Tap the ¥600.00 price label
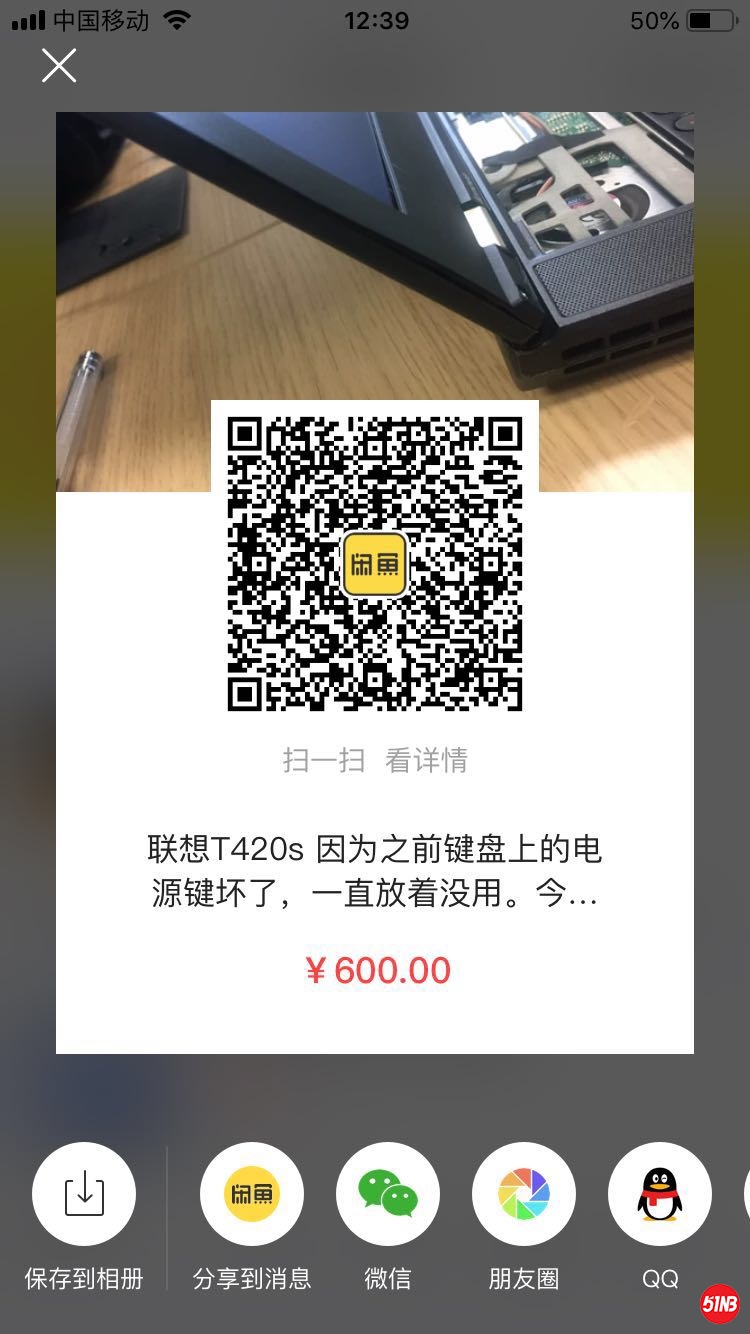This screenshot has width=750, height=1334. 375,969
